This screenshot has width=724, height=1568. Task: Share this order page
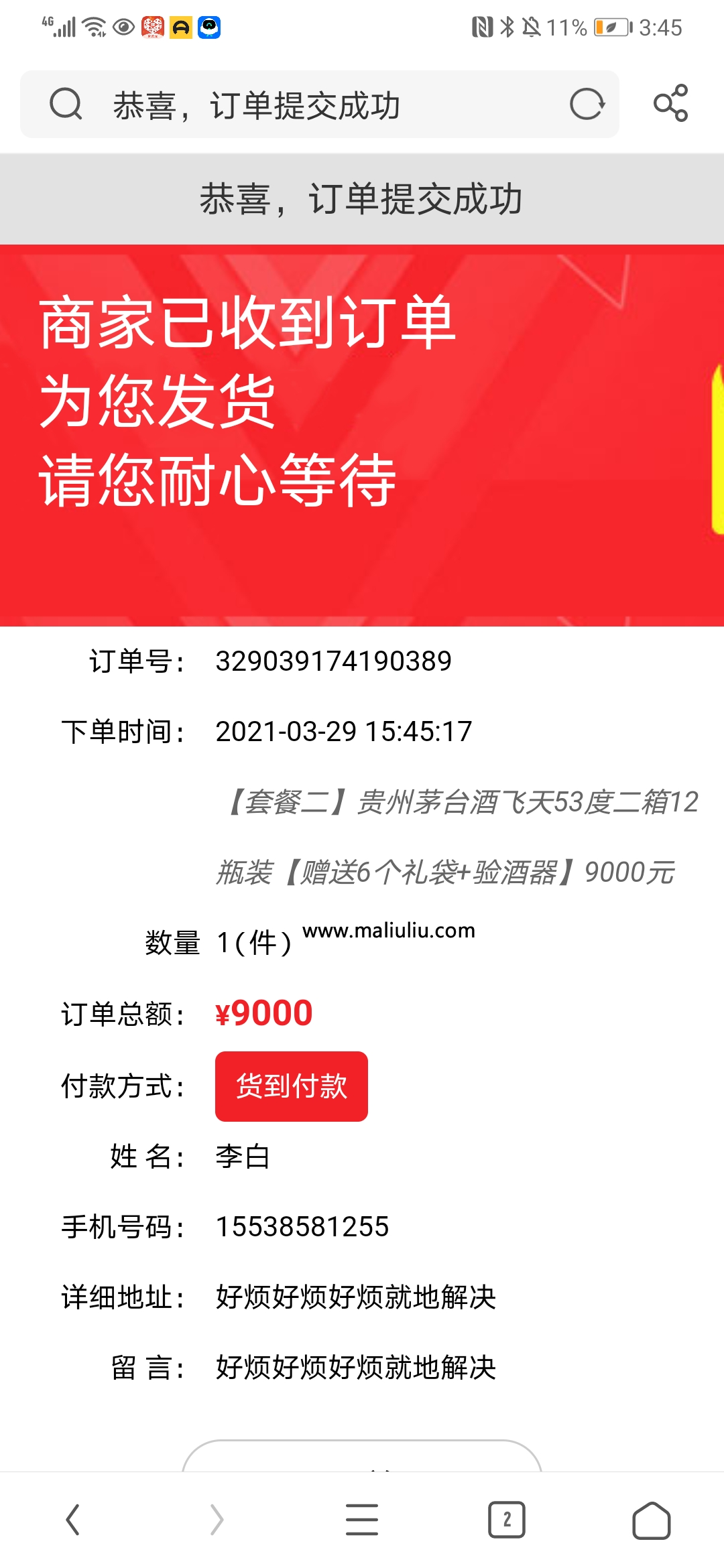pos(671,103)
